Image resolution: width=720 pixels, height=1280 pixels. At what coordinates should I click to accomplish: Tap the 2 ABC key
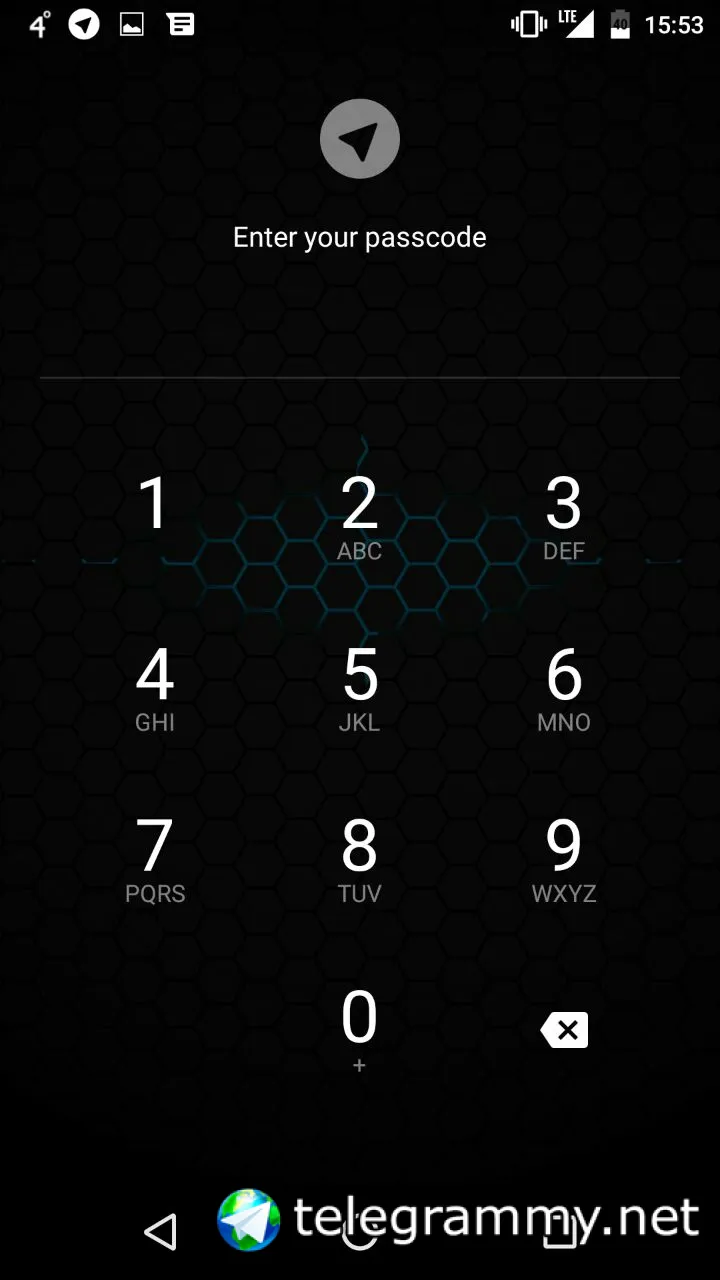[x=360, y=517]
